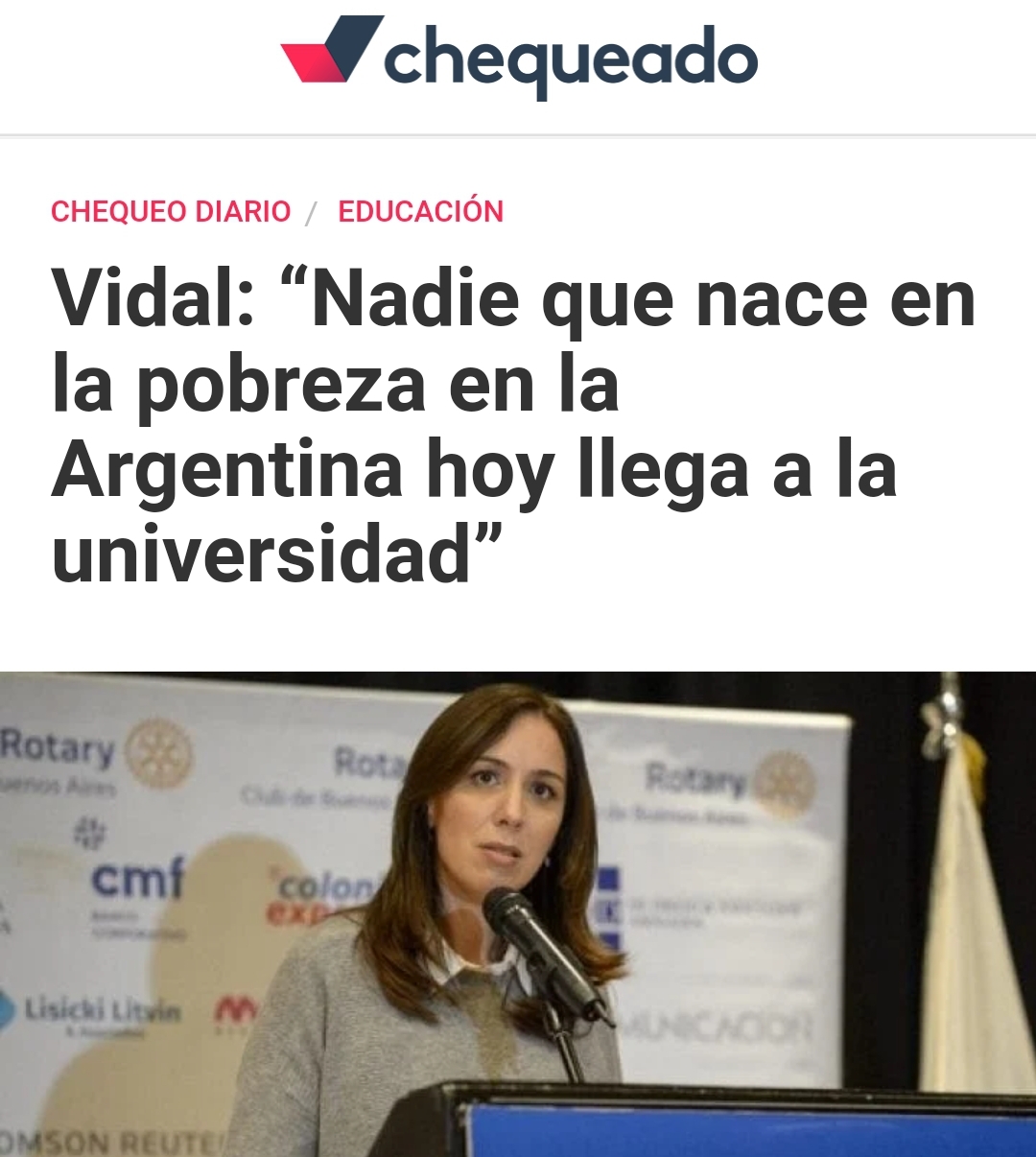This screenshot has width=1036, height=1157.
Task: Go to the Chequeado homepage via header logo
Action: (519, 57)
